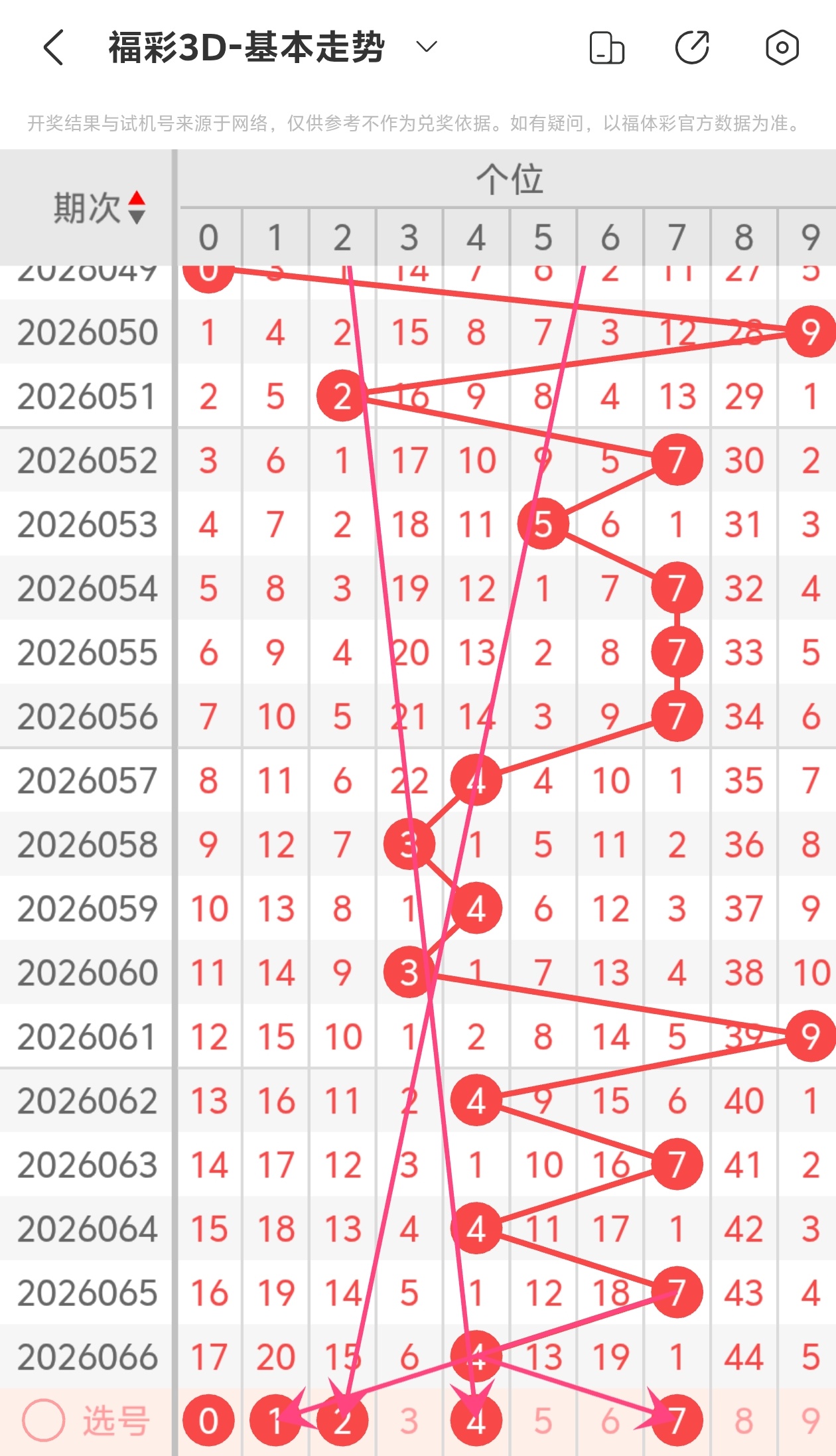This screenshot has height=1456, width=836.
Task: Deselect number 4 in 选号 row
Action: click(x=476, y=1421)
